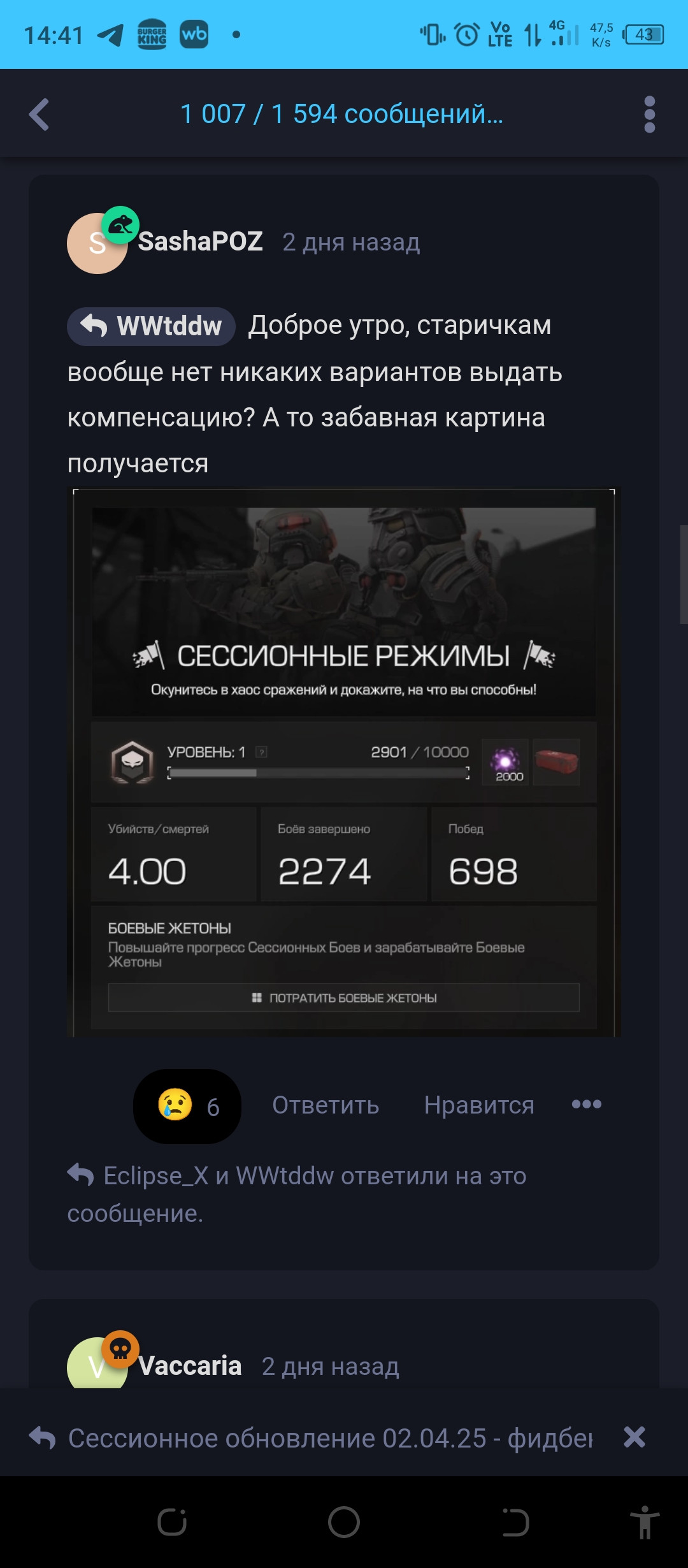Screen dimensions: 688x1568
Task: Dismiss the bottom topic banner
Action: 634,1437
